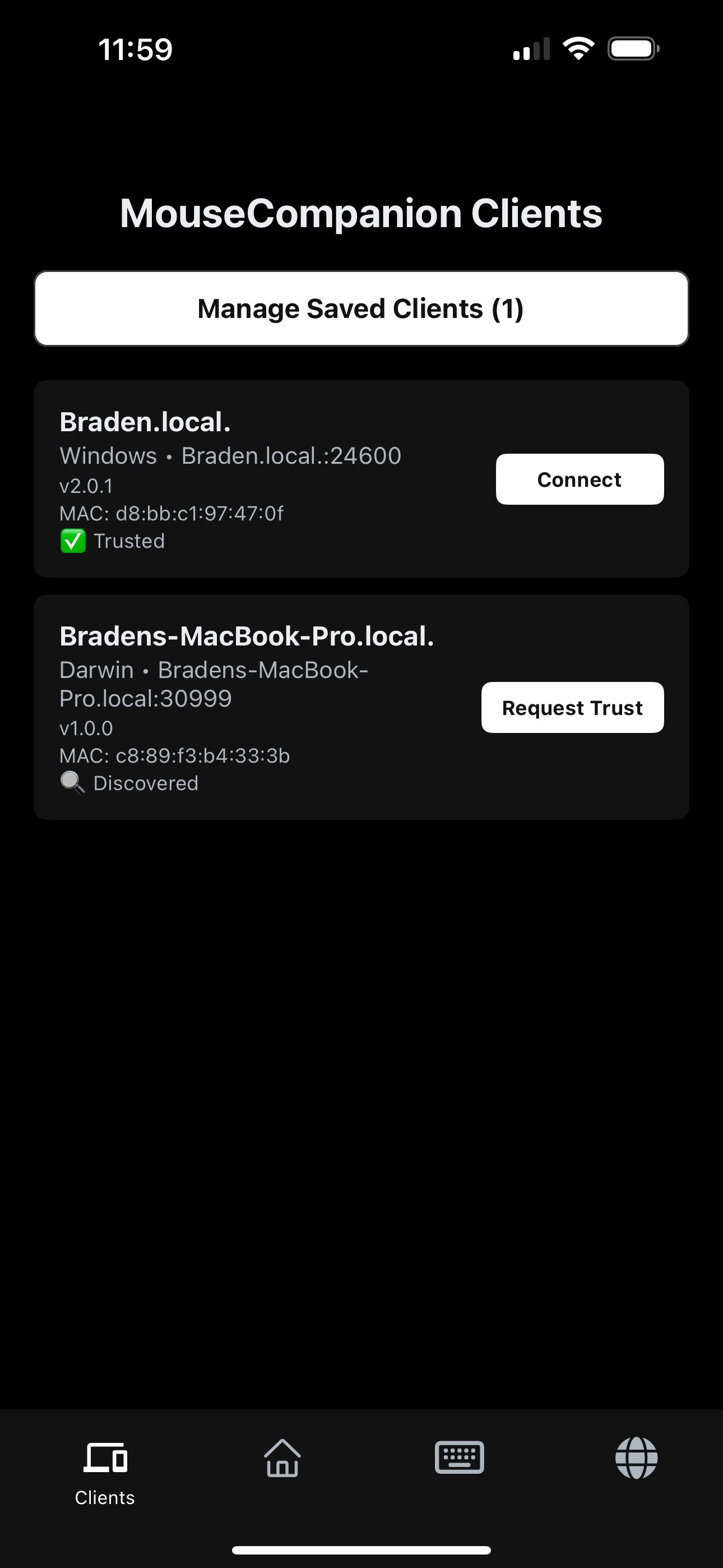This screenshot has height=1568, width=723.
Task: Open the keyboard tab
Action: (x=460, y=1459)
